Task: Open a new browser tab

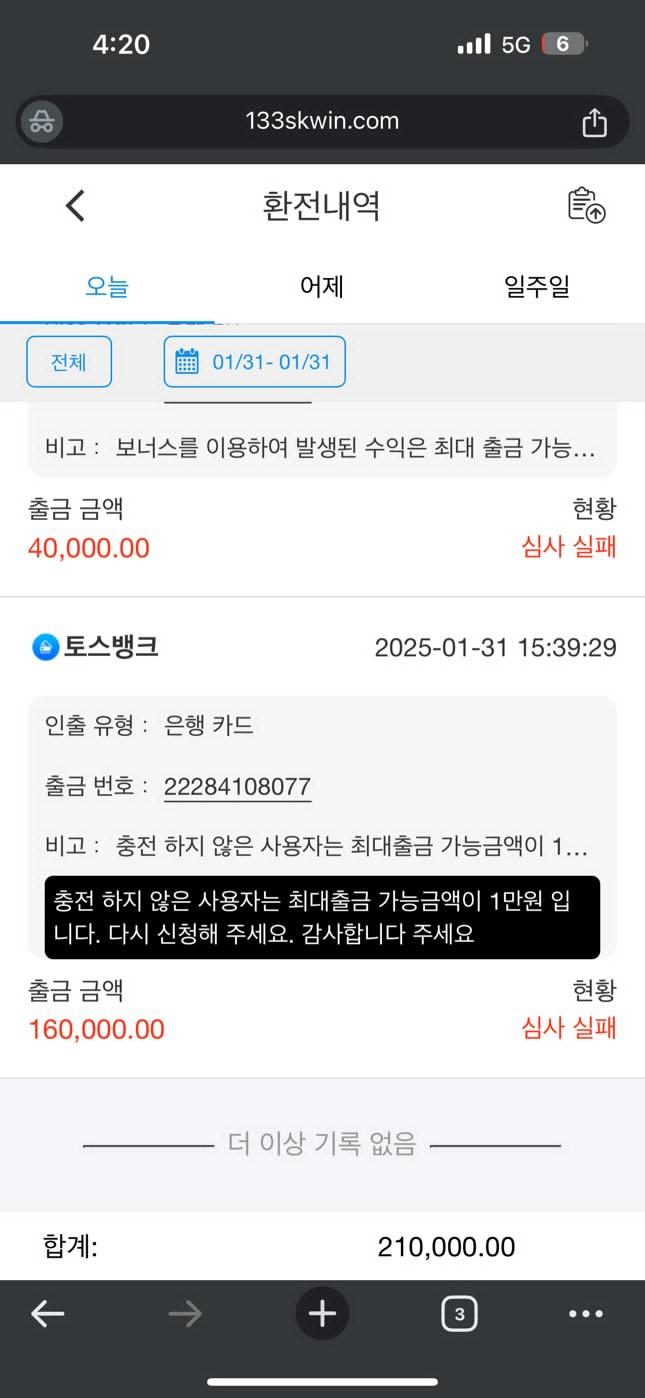Action: pos(322,1314)
